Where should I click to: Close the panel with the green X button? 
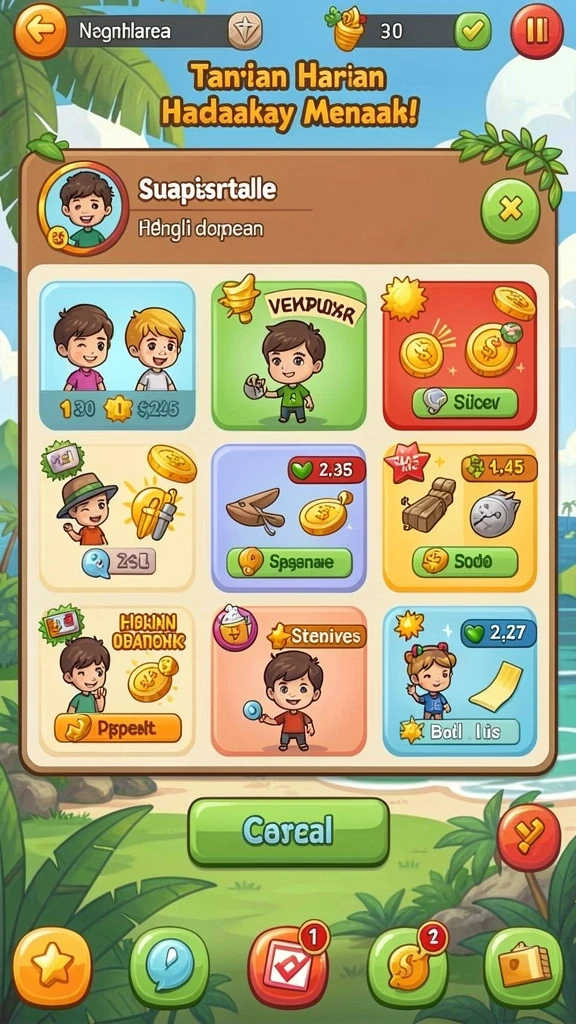point(510,210)
